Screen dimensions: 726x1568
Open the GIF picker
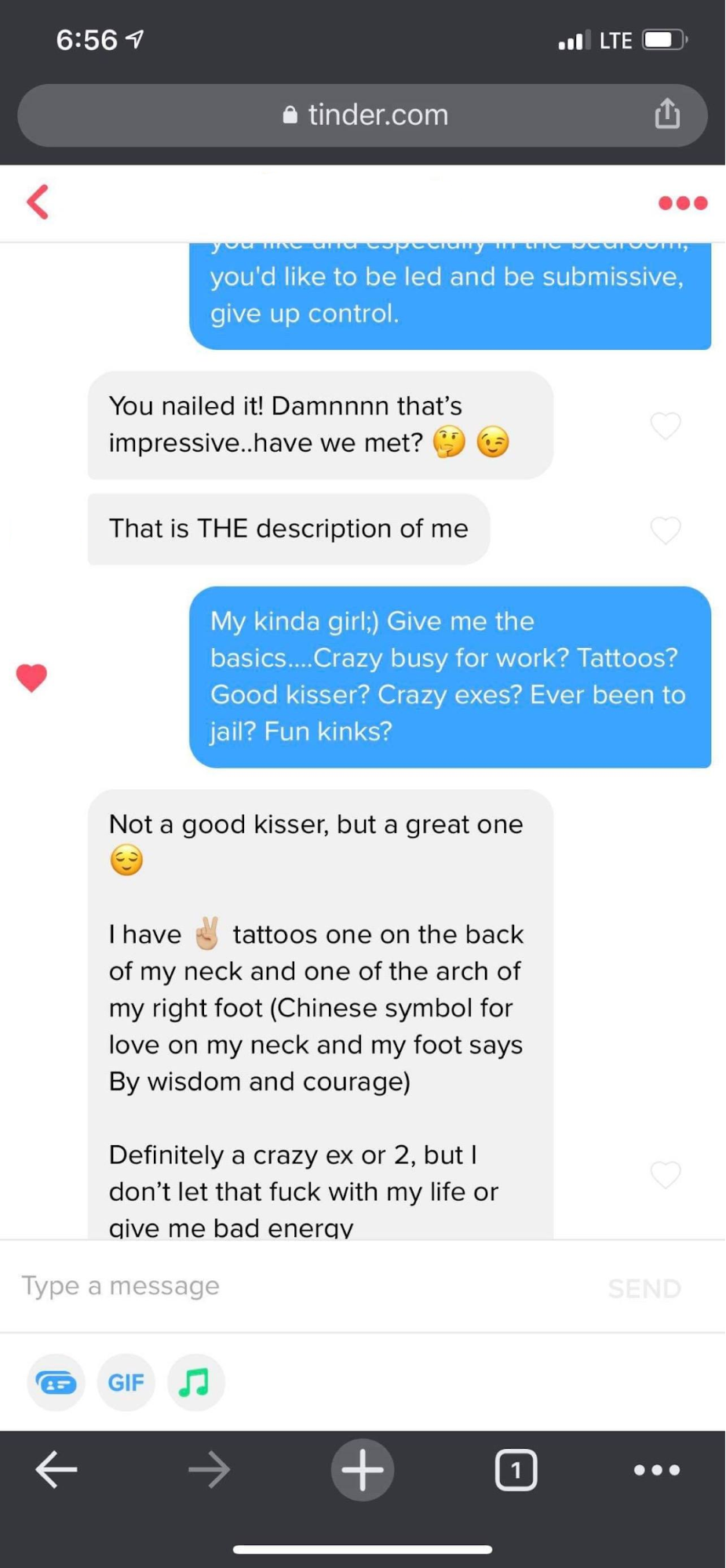coord(126,1382)
